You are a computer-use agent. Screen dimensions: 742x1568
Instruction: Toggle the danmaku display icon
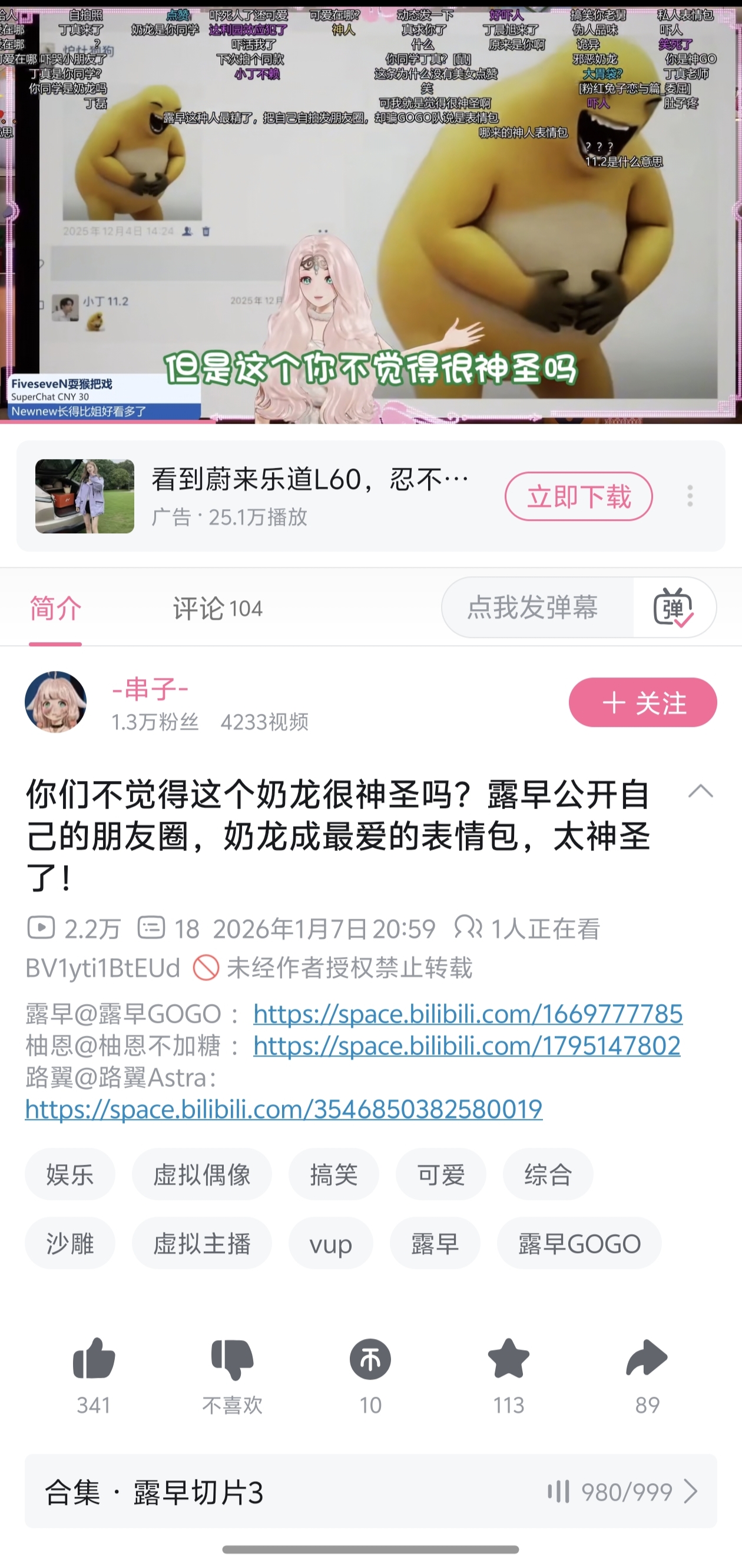(674, 607)
